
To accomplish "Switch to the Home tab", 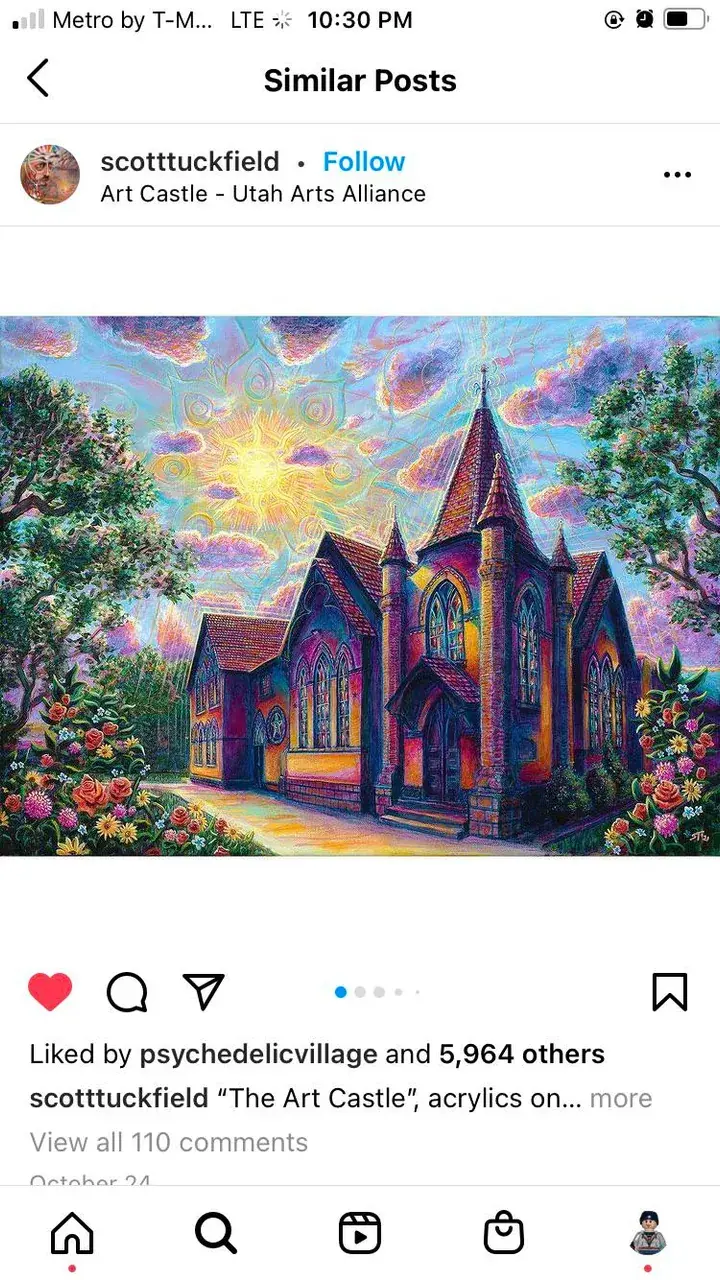I will point(72,1235).
